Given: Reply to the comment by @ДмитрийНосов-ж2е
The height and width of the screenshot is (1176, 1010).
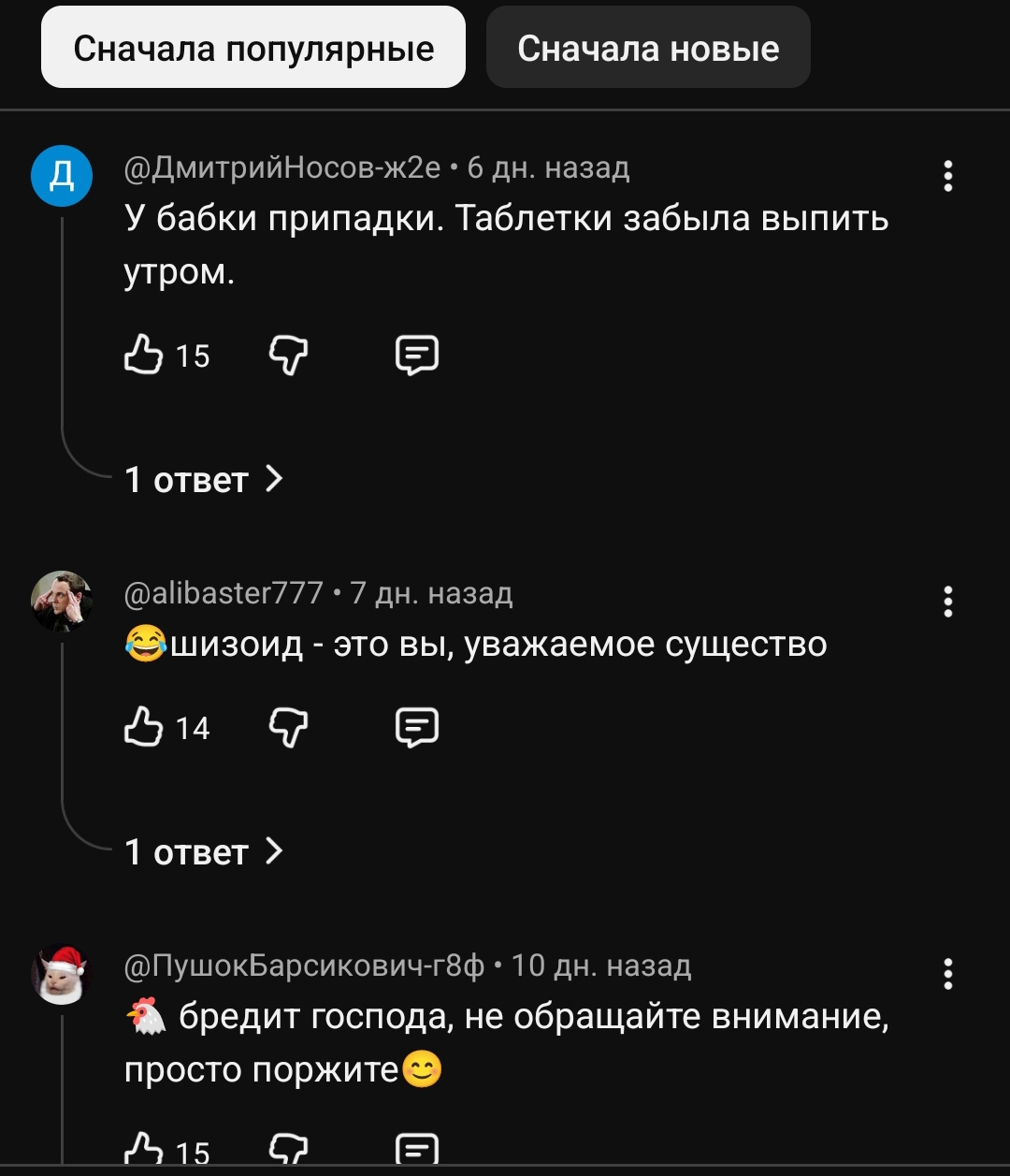Looking at the screenshot, I should pos(417,356).
